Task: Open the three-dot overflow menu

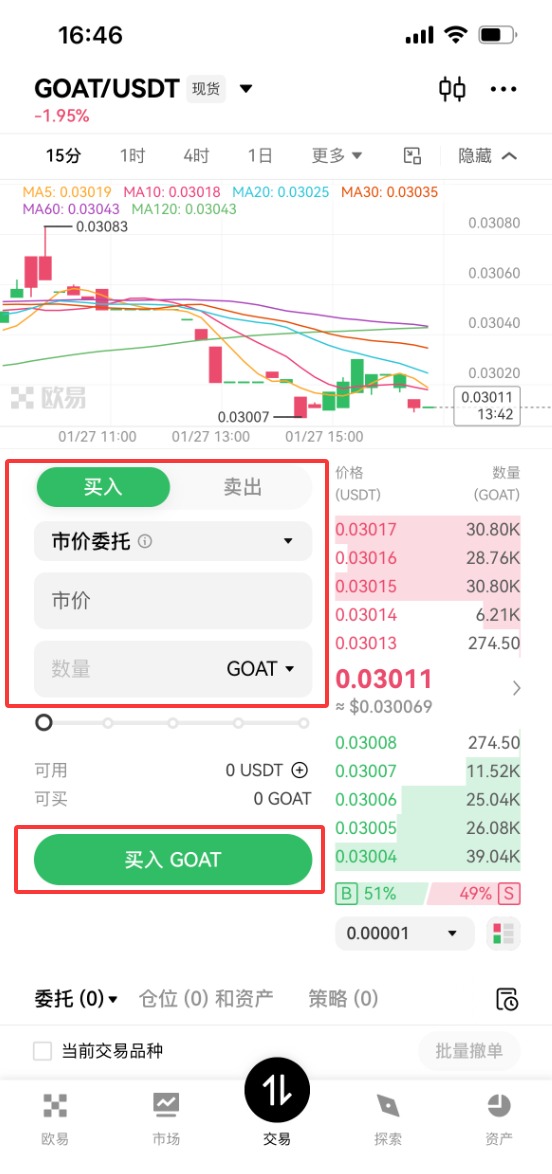Action: [x=503, y=89]
